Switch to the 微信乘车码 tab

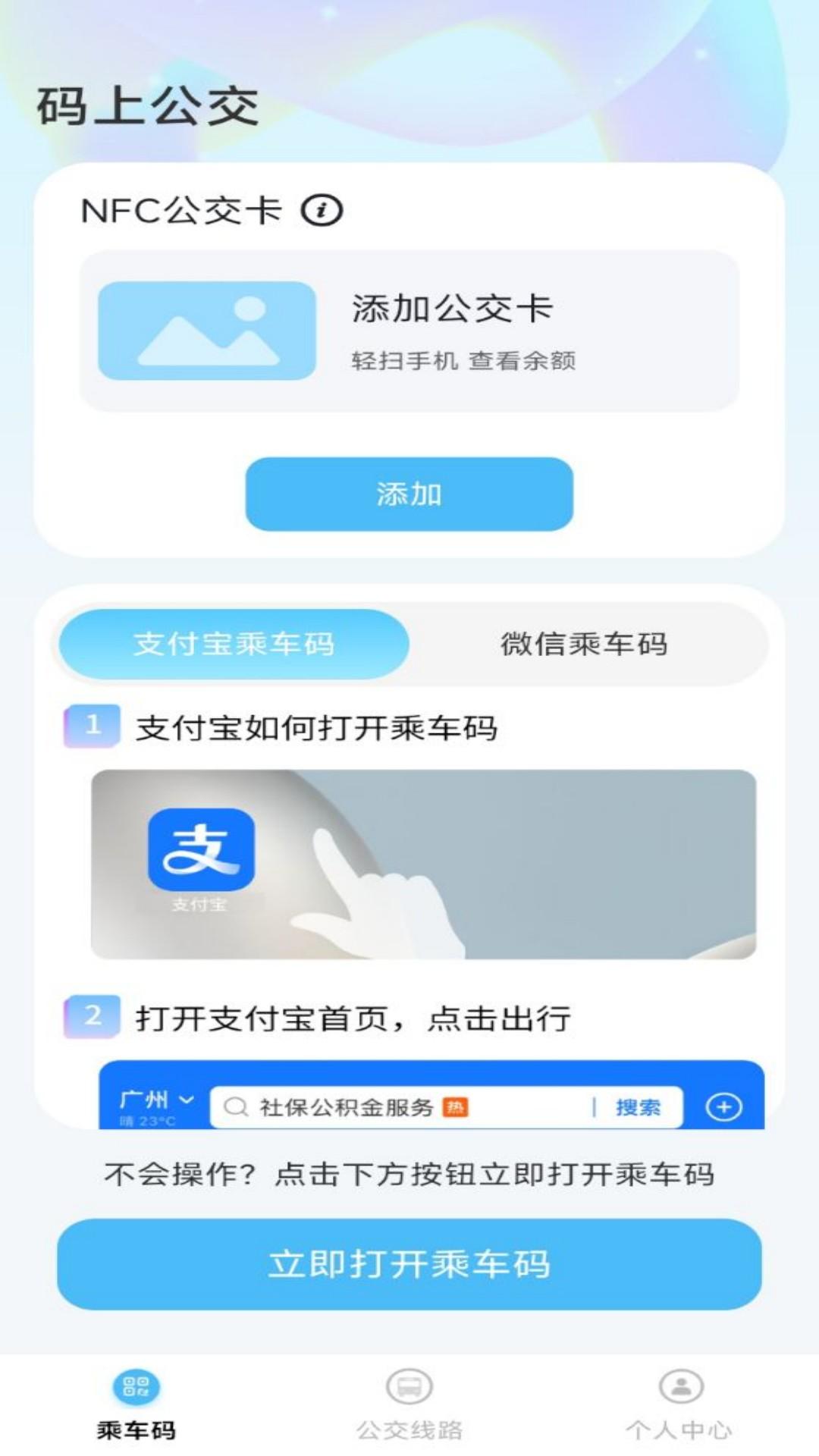coord(585,643)
